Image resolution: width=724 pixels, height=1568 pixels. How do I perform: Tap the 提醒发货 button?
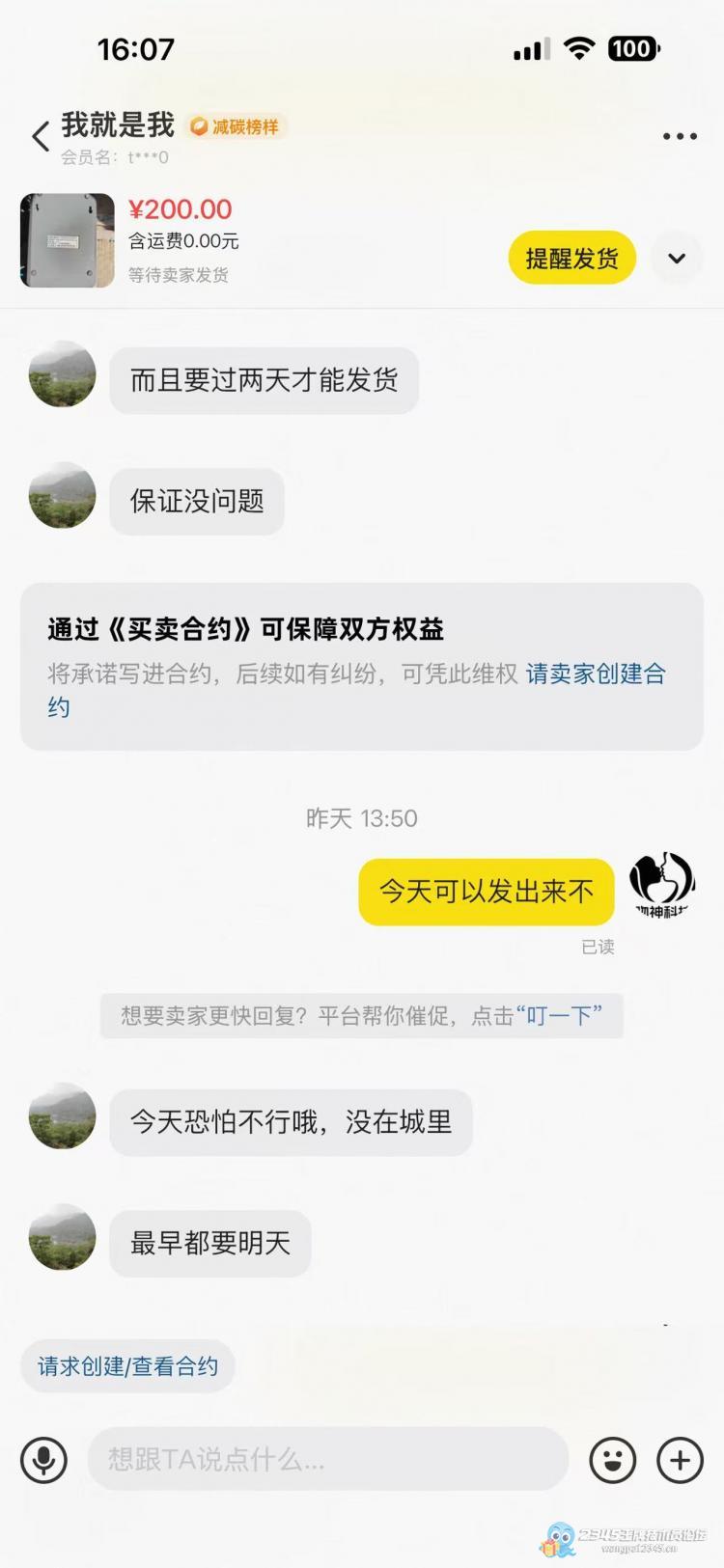click(571, 258)
